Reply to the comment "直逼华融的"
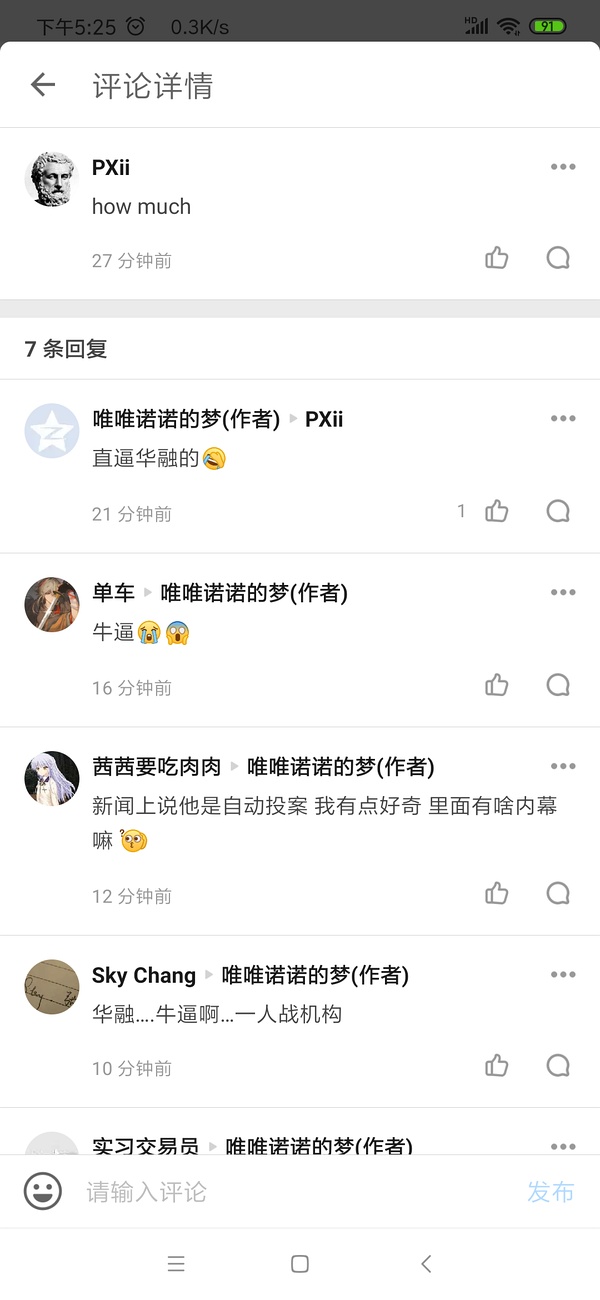The image size is (600, 1300). pos(558,511)
